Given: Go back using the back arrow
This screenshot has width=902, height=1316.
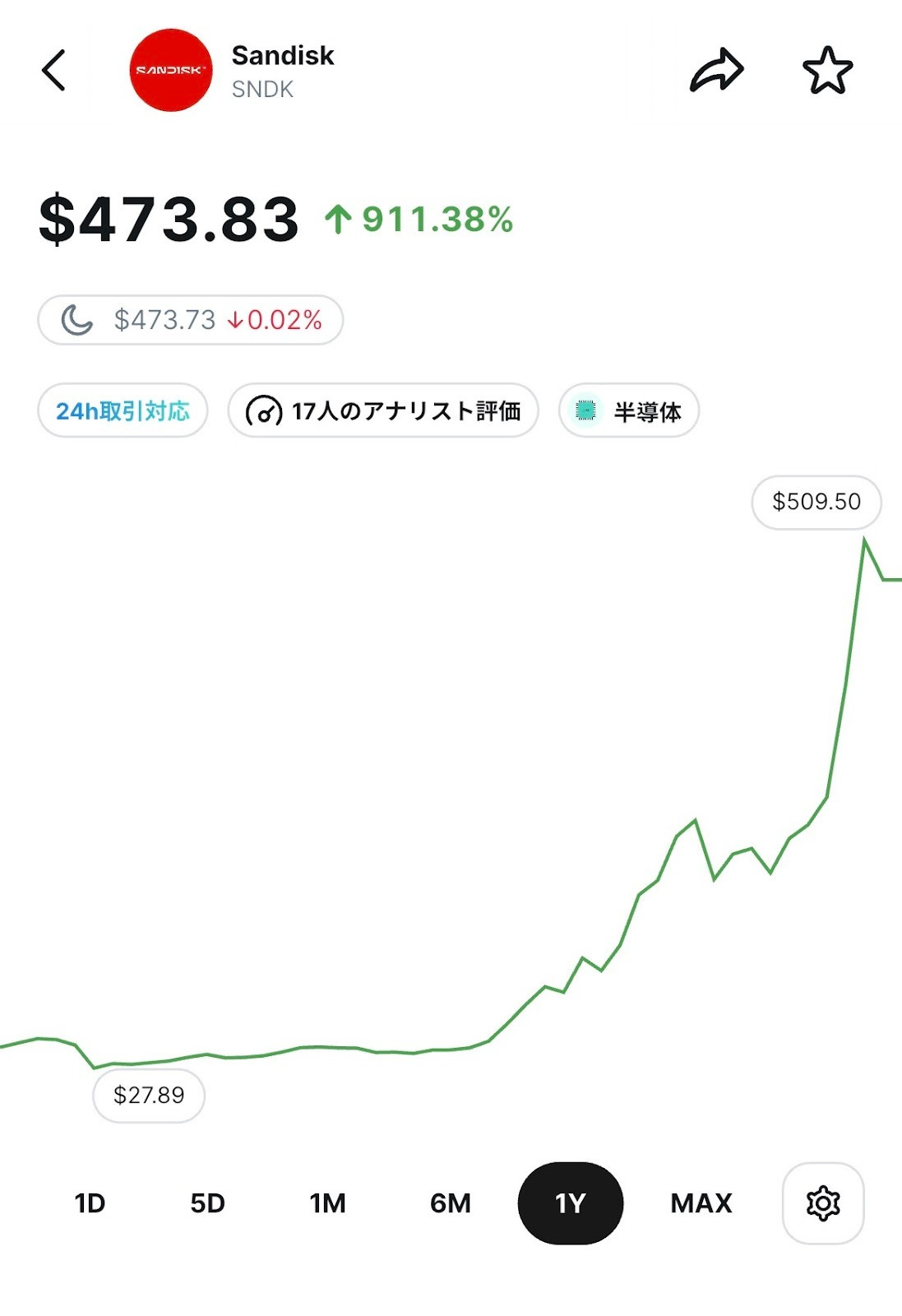Looking at the screenshot, I should click(x=54, y=71).
